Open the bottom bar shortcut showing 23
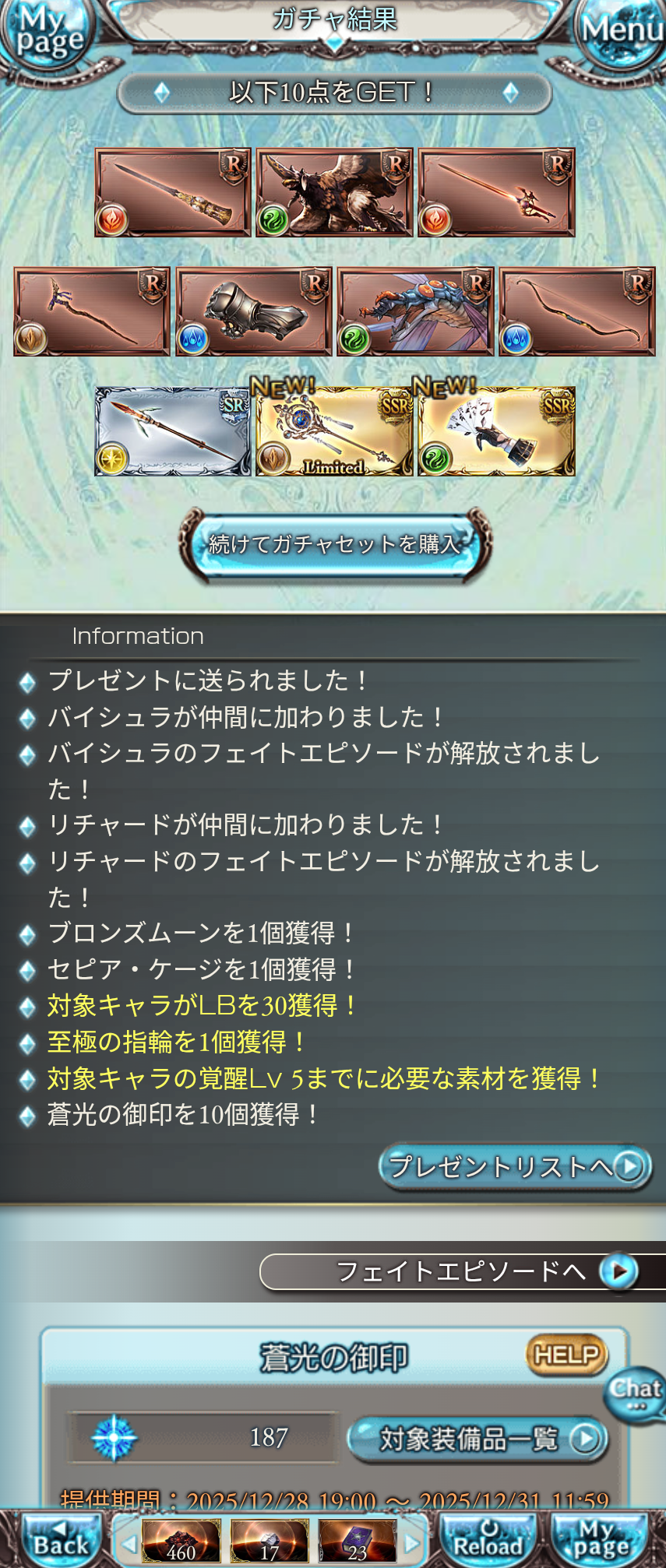Screen dimensions: 666x1568 358,1541
